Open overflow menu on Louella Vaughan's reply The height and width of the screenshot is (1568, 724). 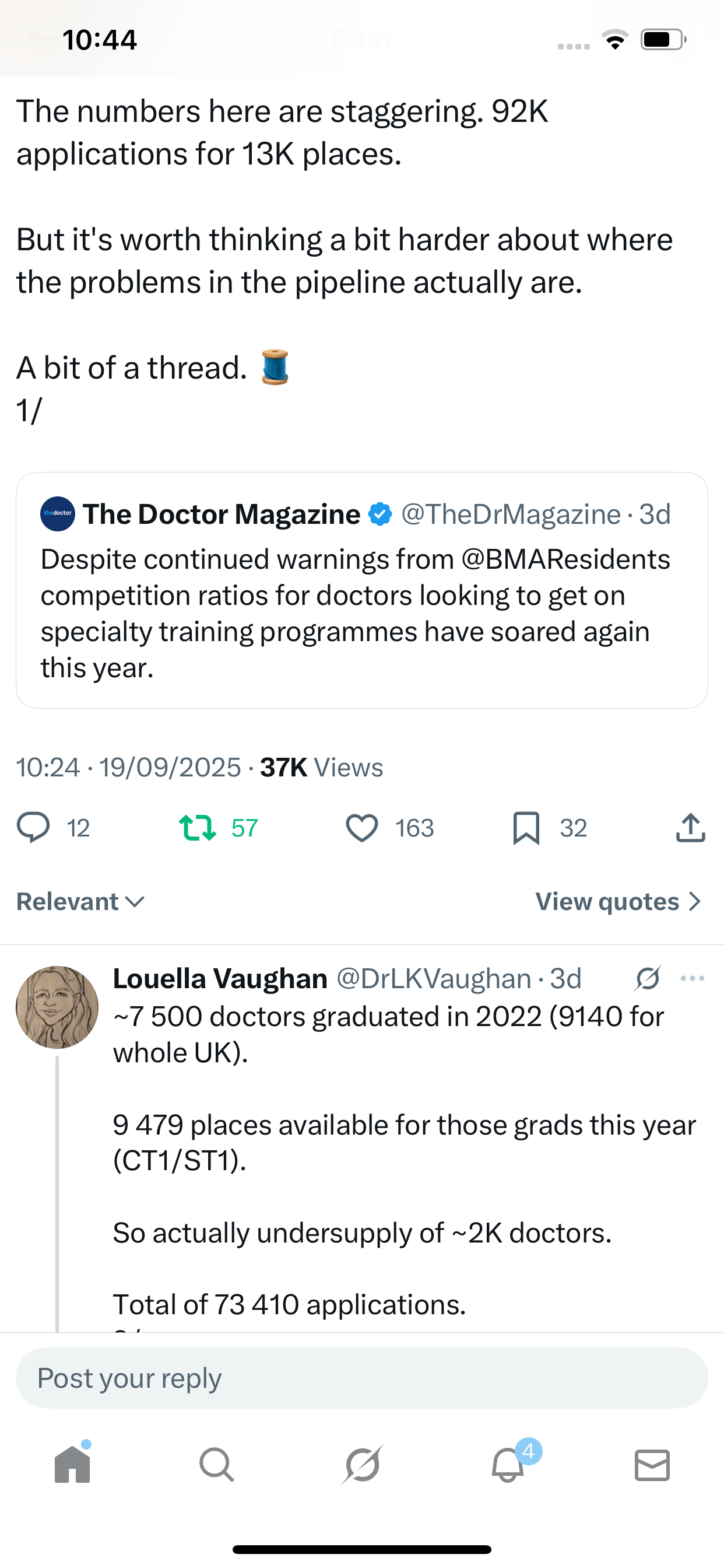point(693,978)
